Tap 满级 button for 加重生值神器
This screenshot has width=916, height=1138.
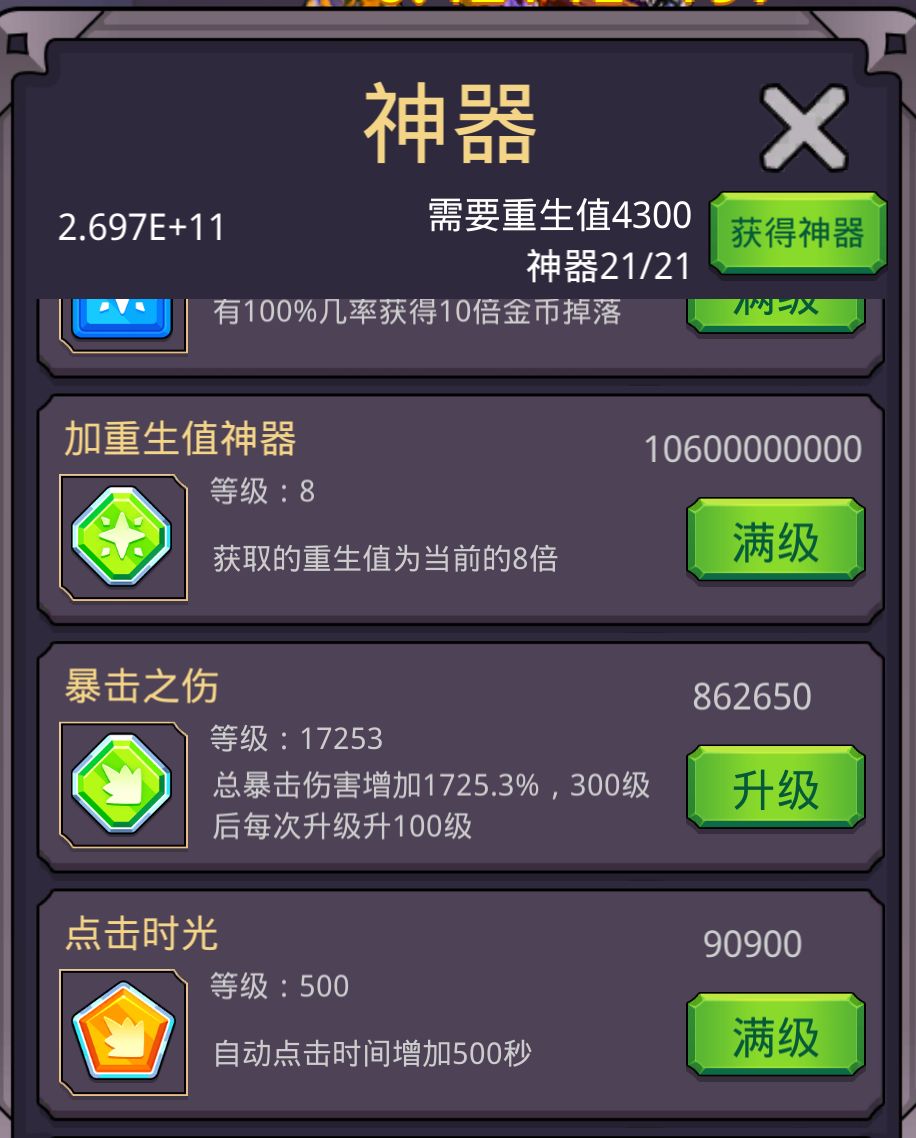(775, 540)
